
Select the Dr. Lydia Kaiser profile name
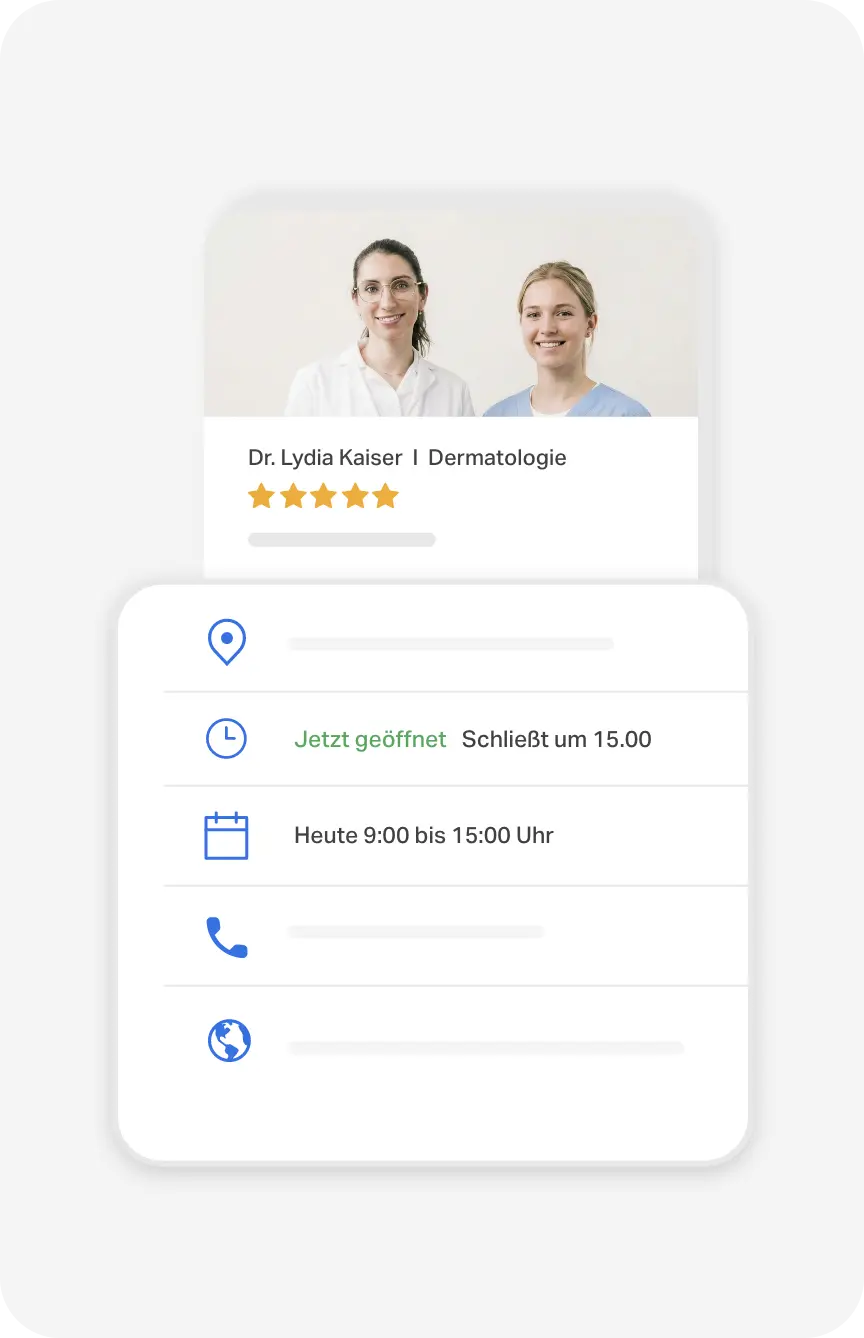coord(326,457)
